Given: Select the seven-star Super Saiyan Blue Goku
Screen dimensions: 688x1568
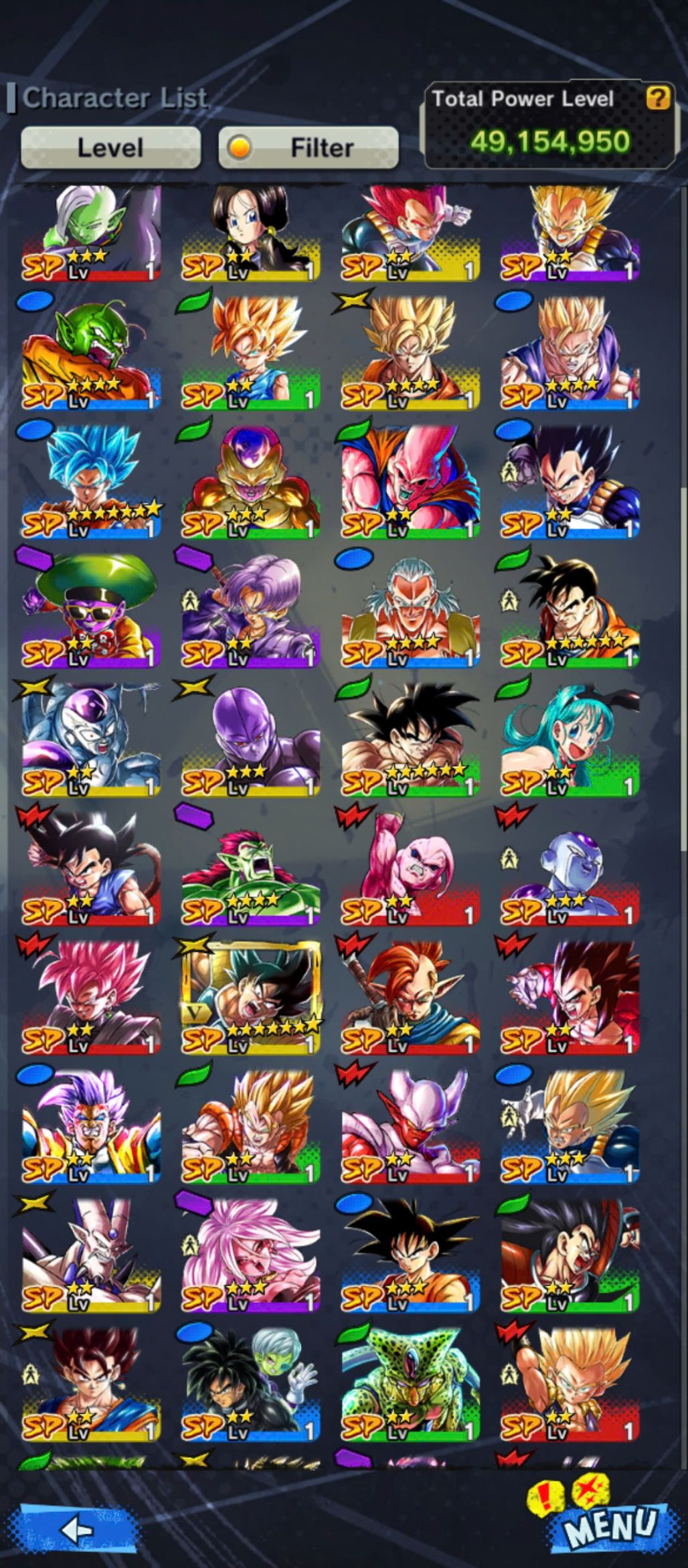Looking at the screenshot, I should [91, 482].
